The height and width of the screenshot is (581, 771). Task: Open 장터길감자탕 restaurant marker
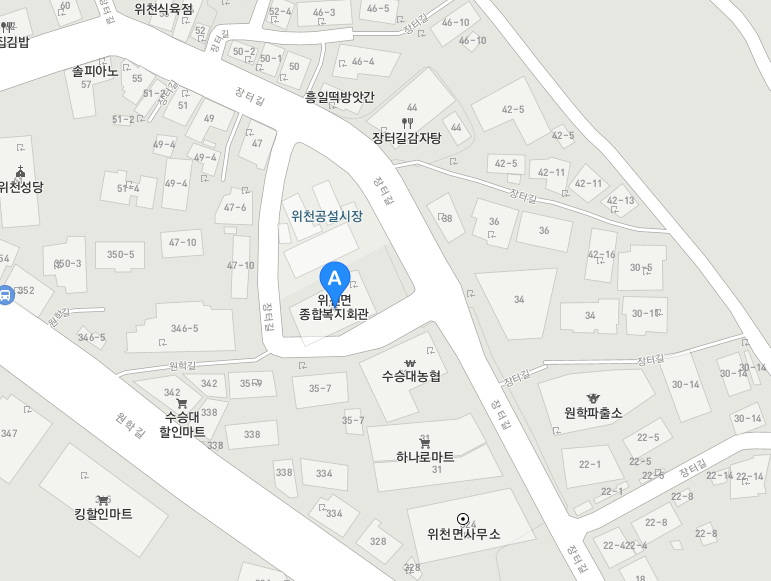(406, 122)
